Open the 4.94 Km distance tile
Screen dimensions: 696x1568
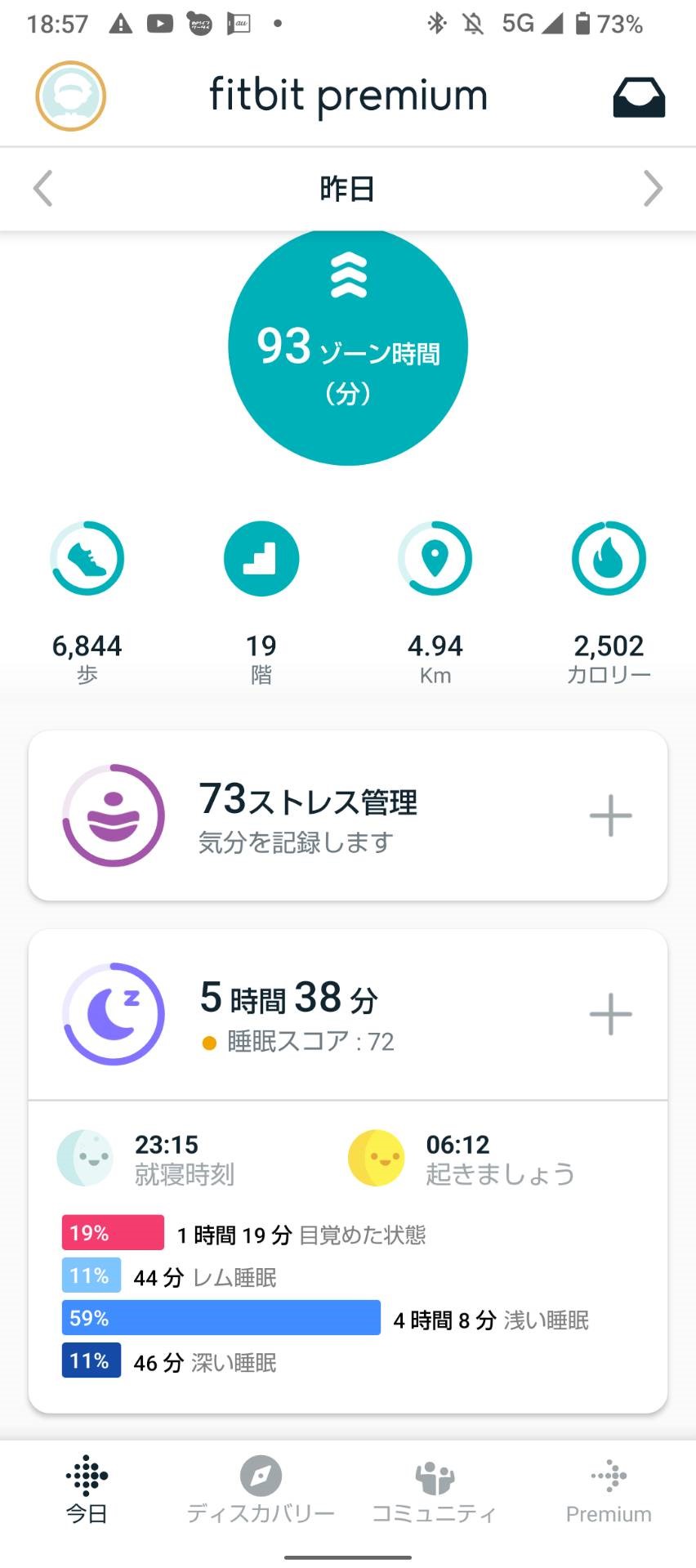(435, 603)
